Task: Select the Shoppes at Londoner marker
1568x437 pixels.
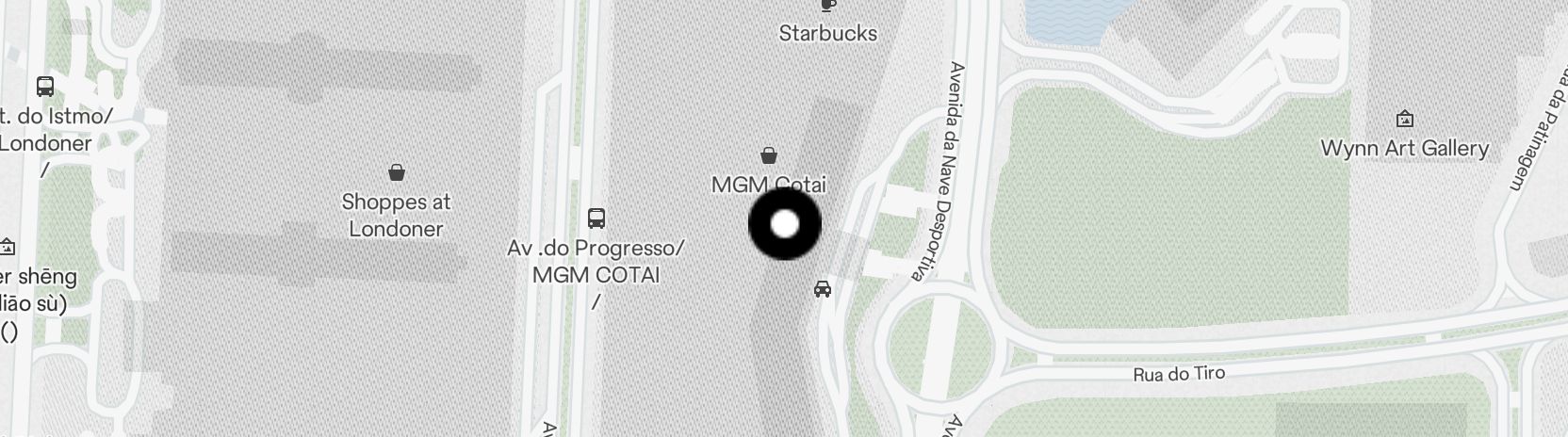Action: (x=397, y=173)
